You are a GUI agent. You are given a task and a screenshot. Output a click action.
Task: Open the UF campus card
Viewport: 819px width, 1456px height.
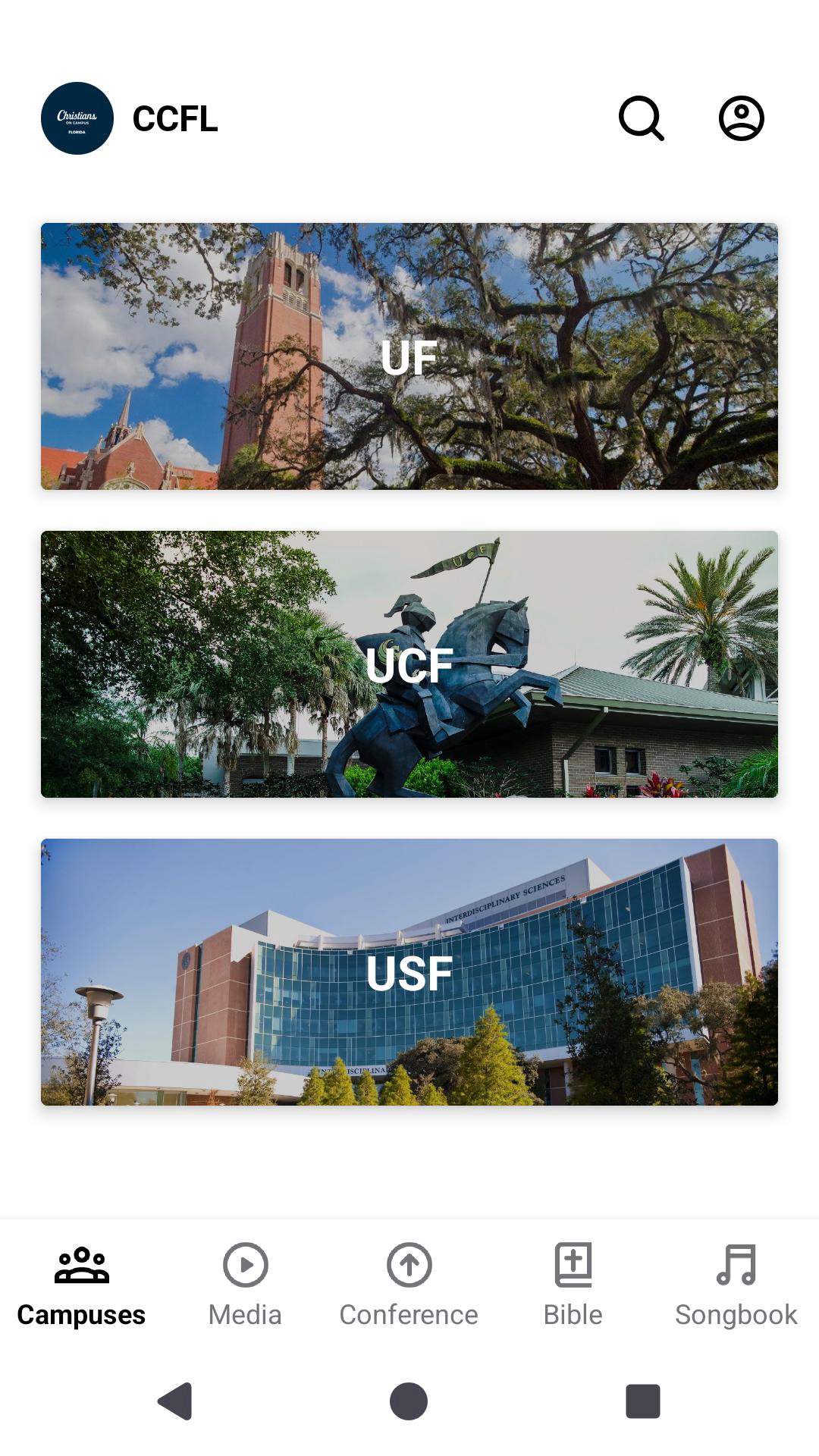click(409, 356)
